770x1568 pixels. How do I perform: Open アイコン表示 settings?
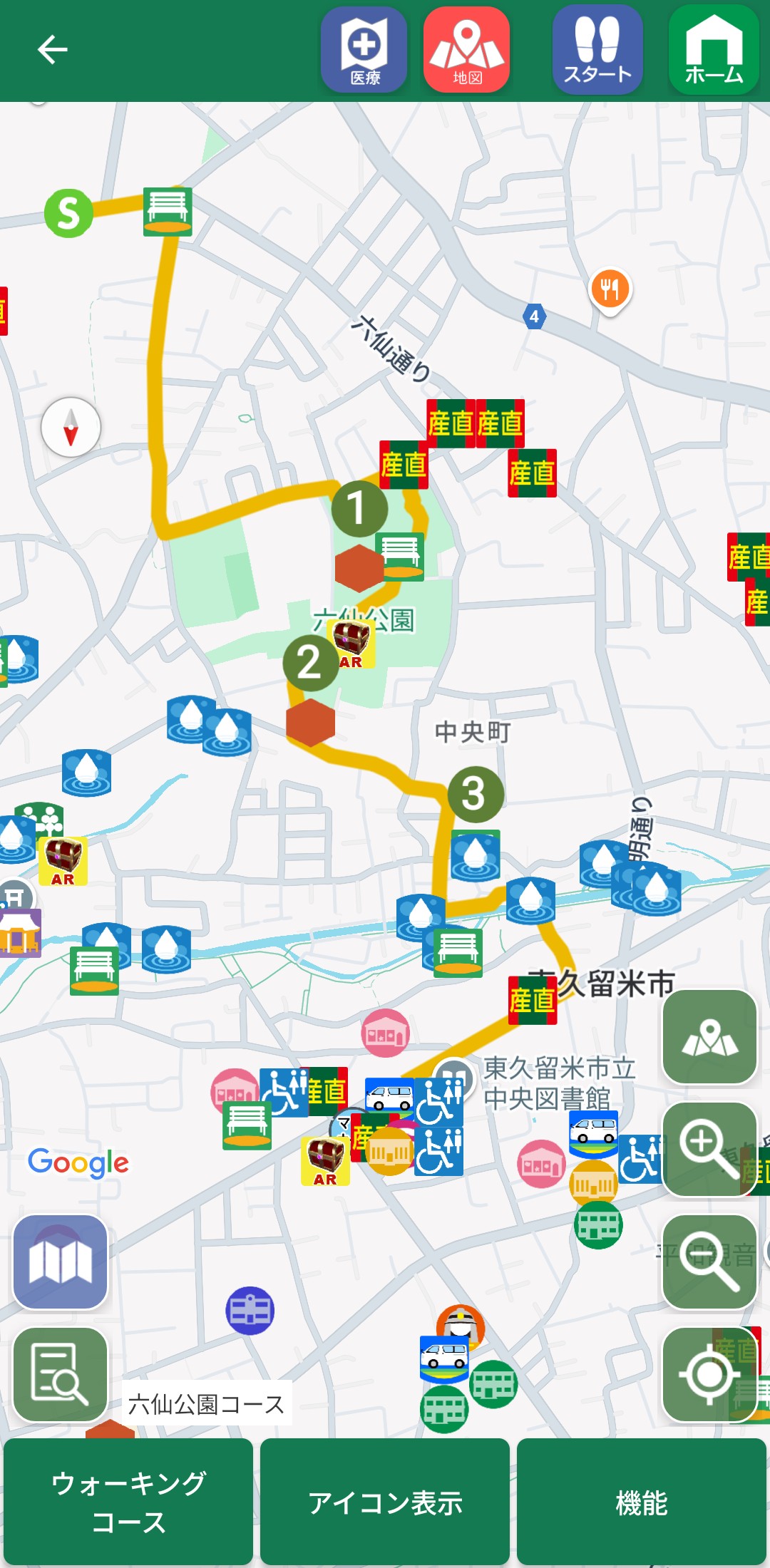pyautogui.click(x=385, y=1502)
